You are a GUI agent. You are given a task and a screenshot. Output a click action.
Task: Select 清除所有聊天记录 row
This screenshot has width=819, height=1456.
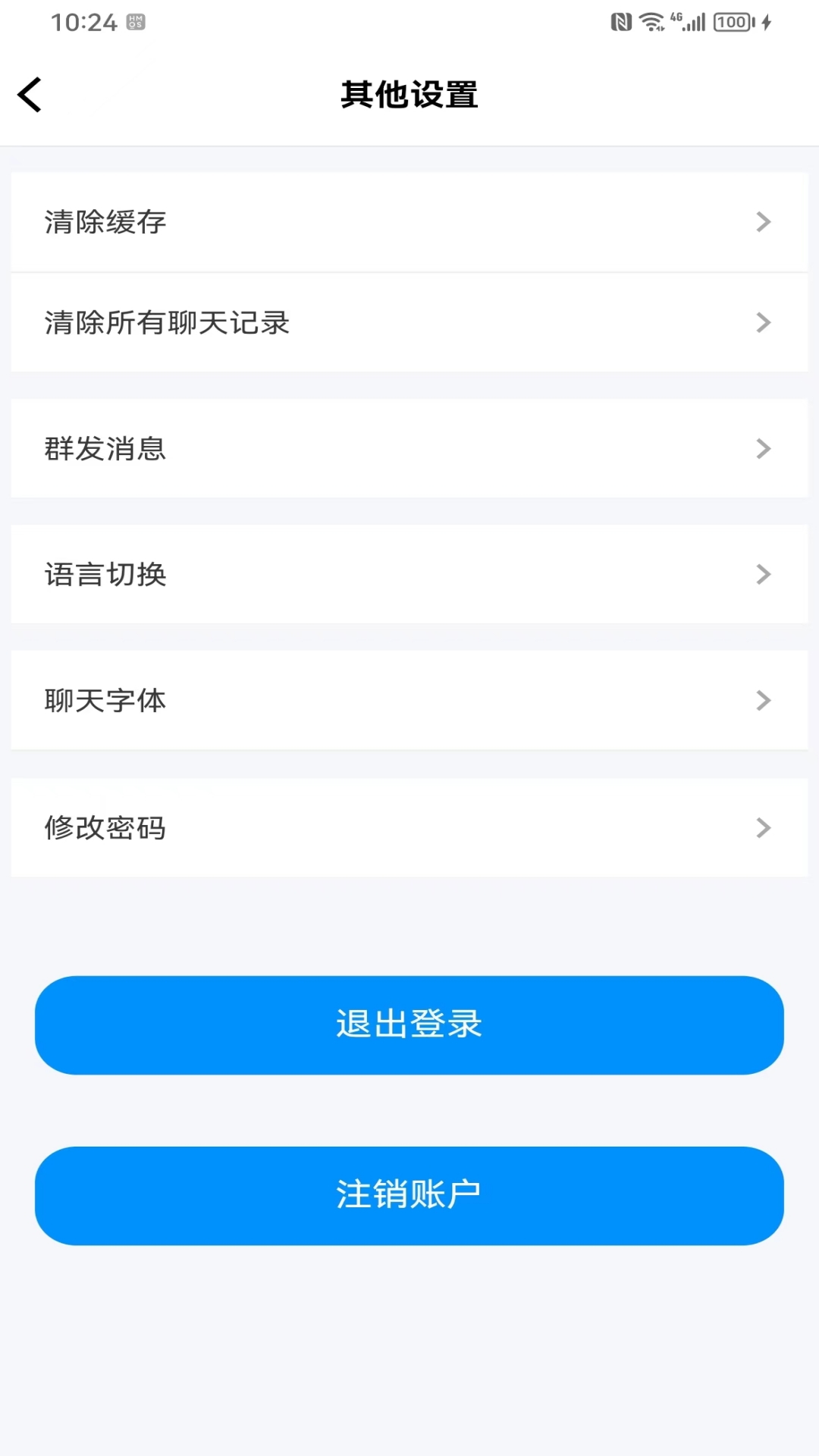pos(409,322)
